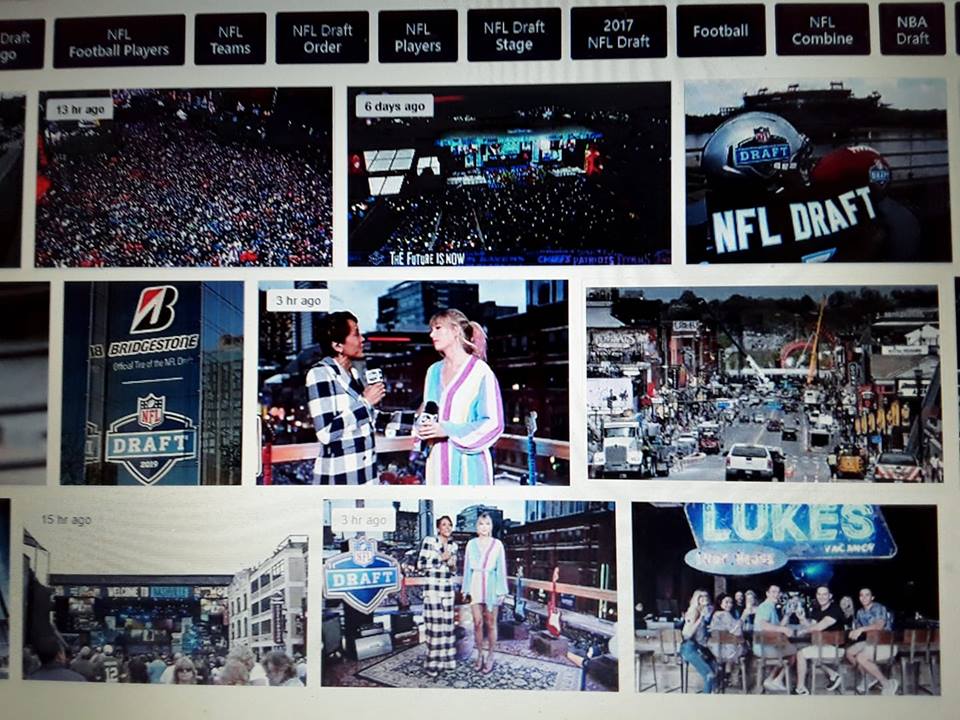960x720 pixels.
Task: Switch to NBA Draft suggestions
Action: pos(912,30)
